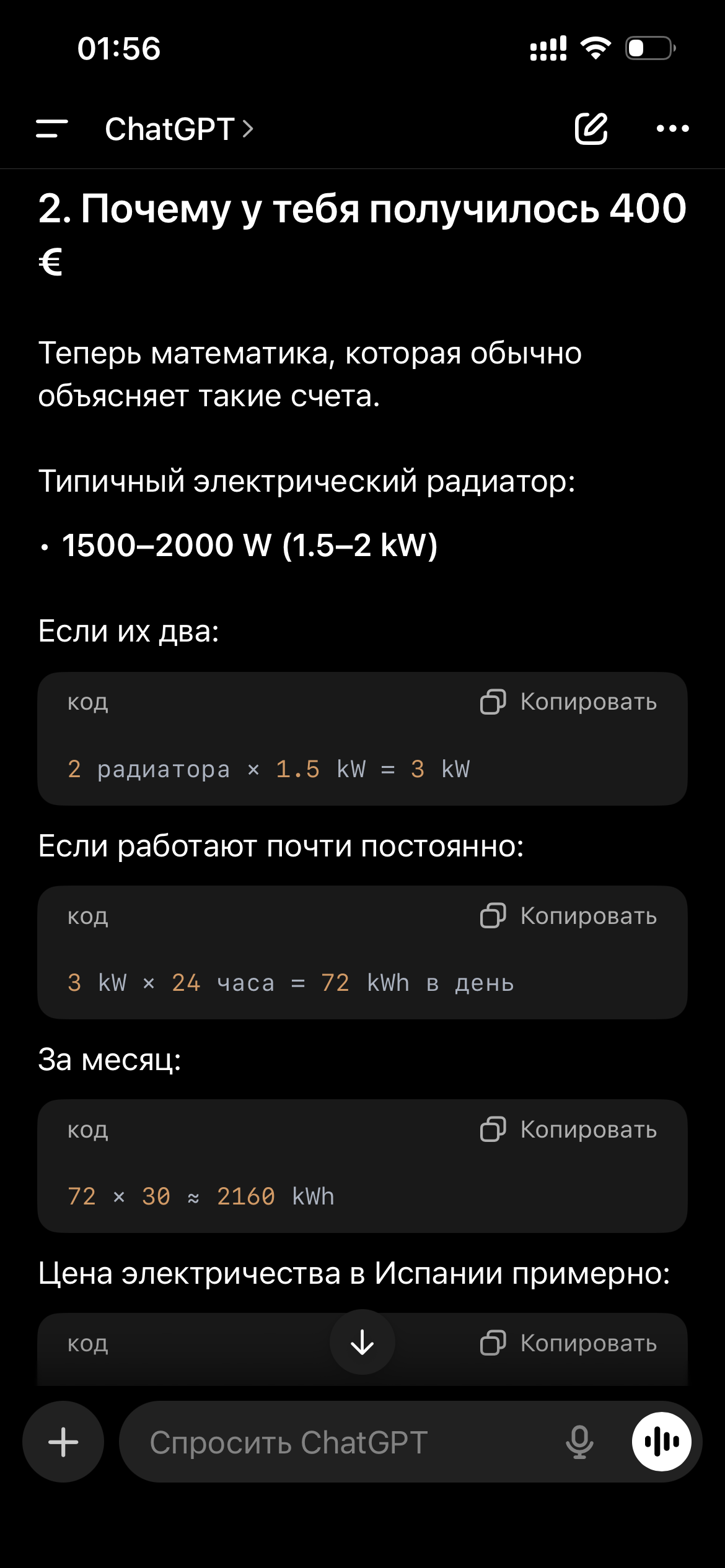Copy the code '2 радиатора × 1.5 kW'
This screenshot has height=1568, width=725.
pos(568,702)
